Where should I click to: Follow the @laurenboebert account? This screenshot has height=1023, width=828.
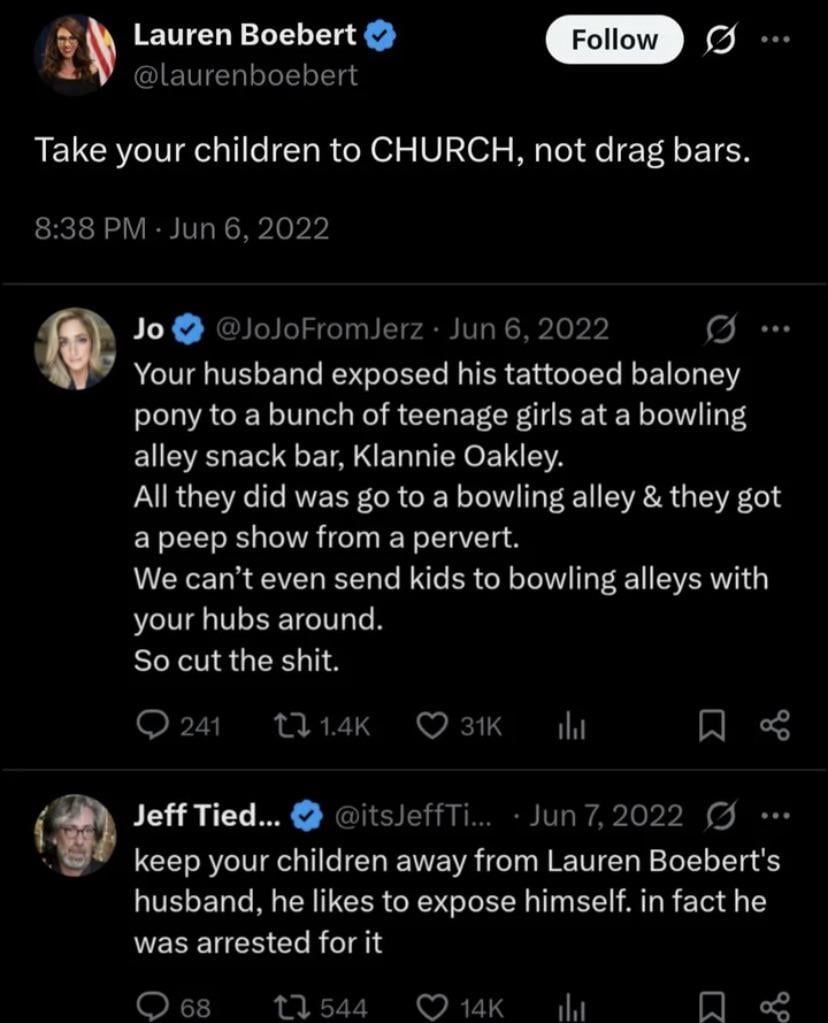coord(614,41)
